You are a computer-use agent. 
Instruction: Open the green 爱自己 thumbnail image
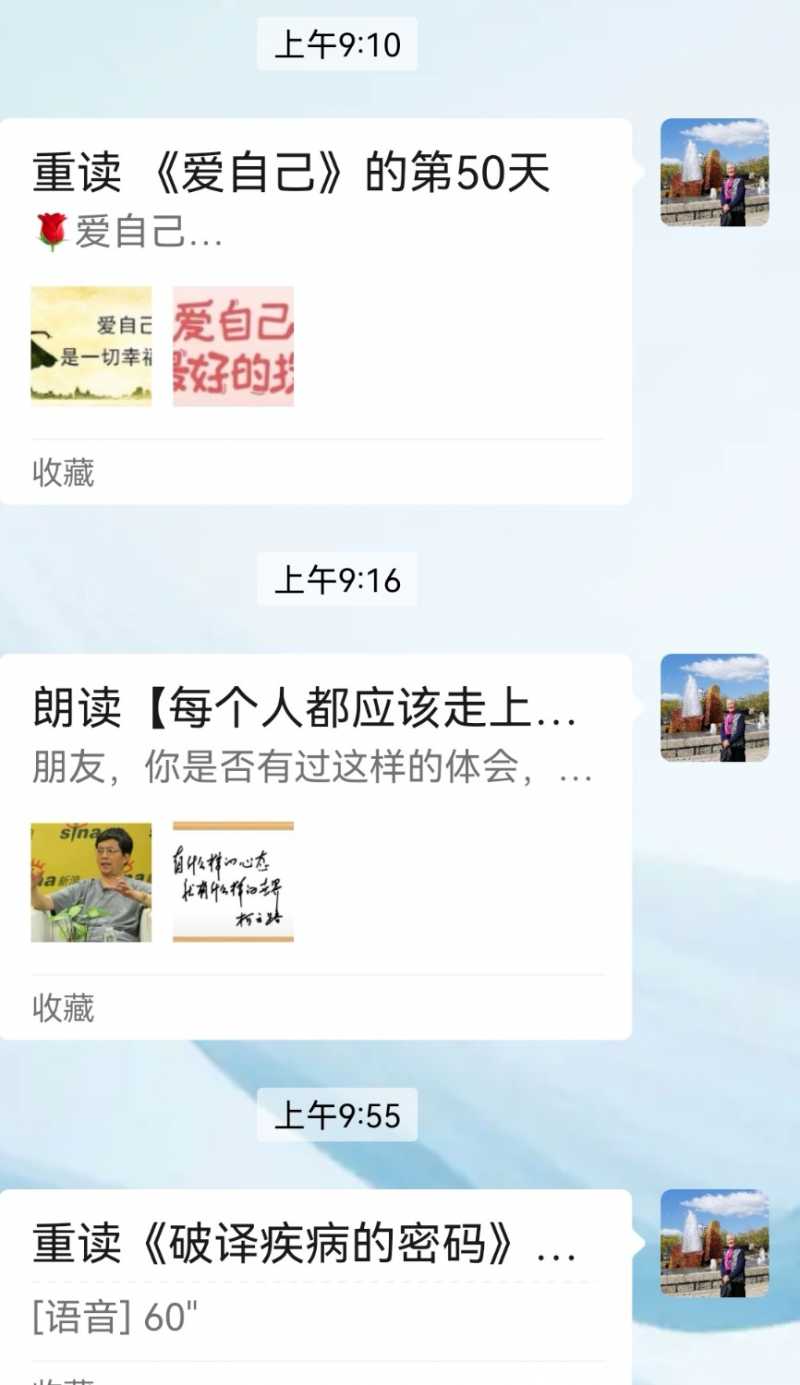click(92, 346)
